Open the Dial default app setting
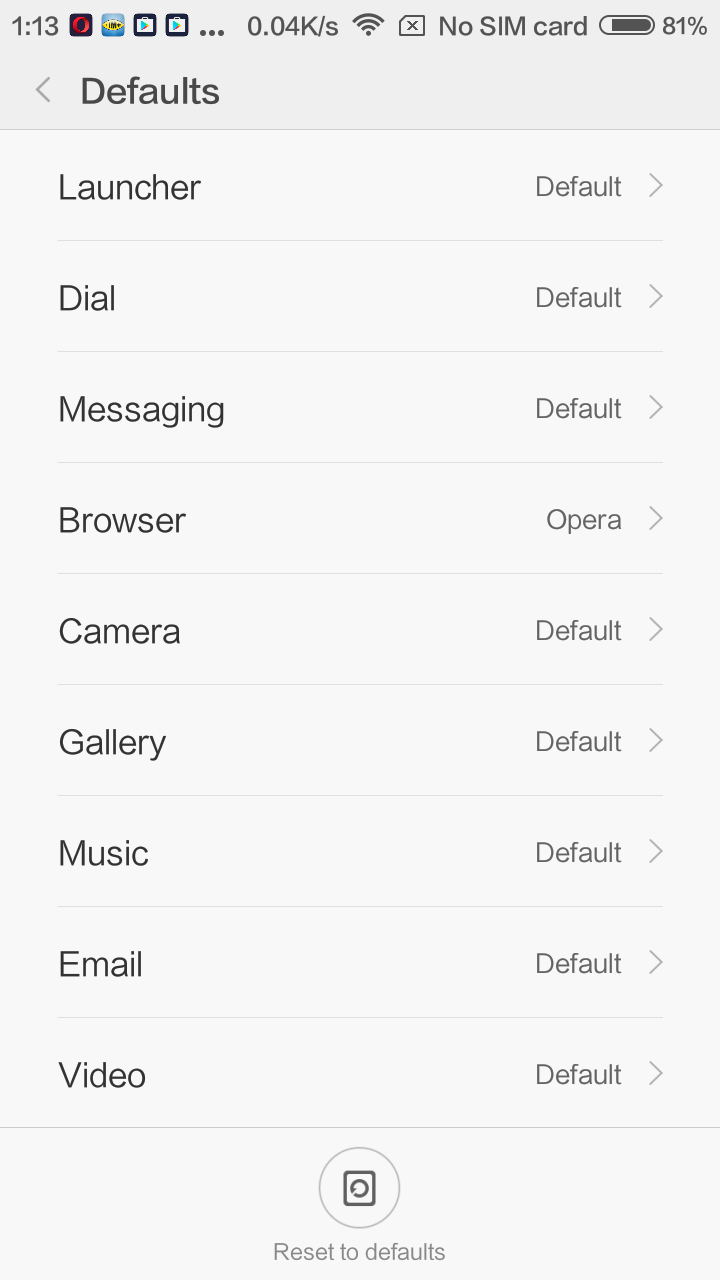 coord(360,297)
